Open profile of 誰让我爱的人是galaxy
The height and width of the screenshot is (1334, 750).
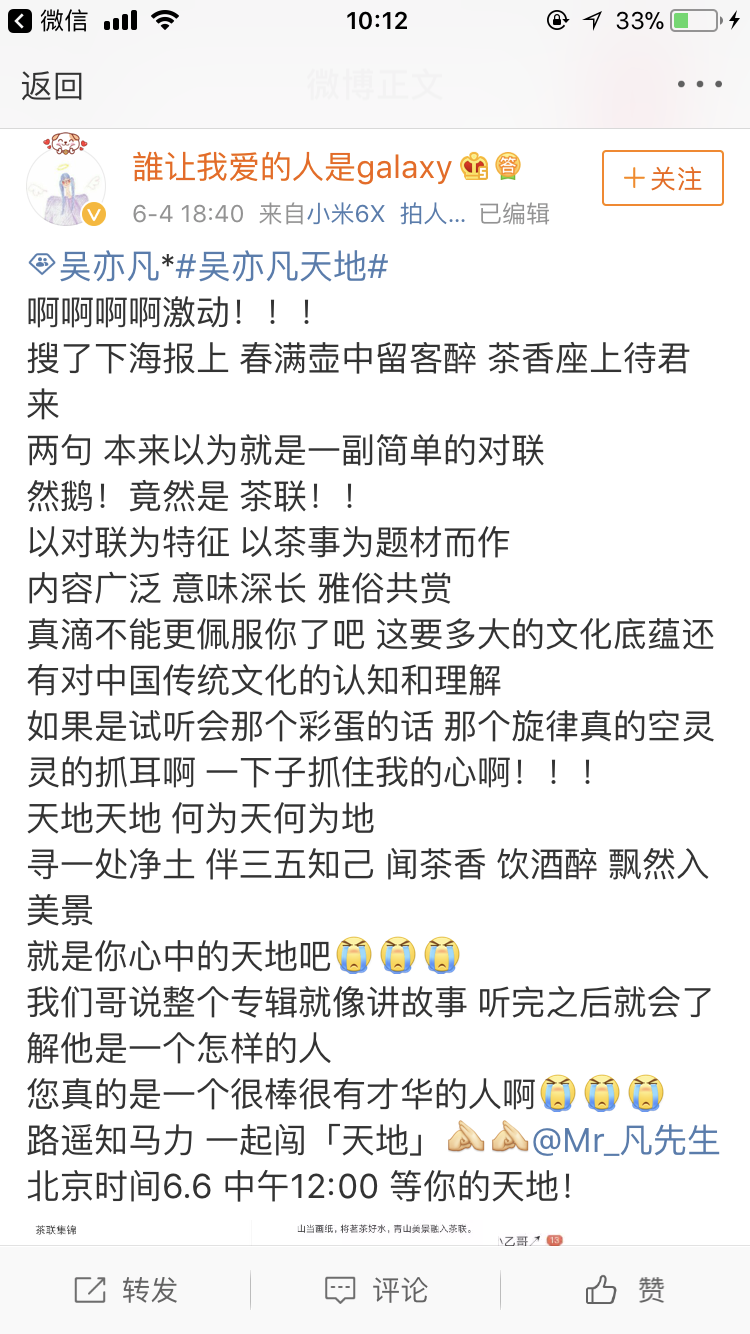(292, 167)
